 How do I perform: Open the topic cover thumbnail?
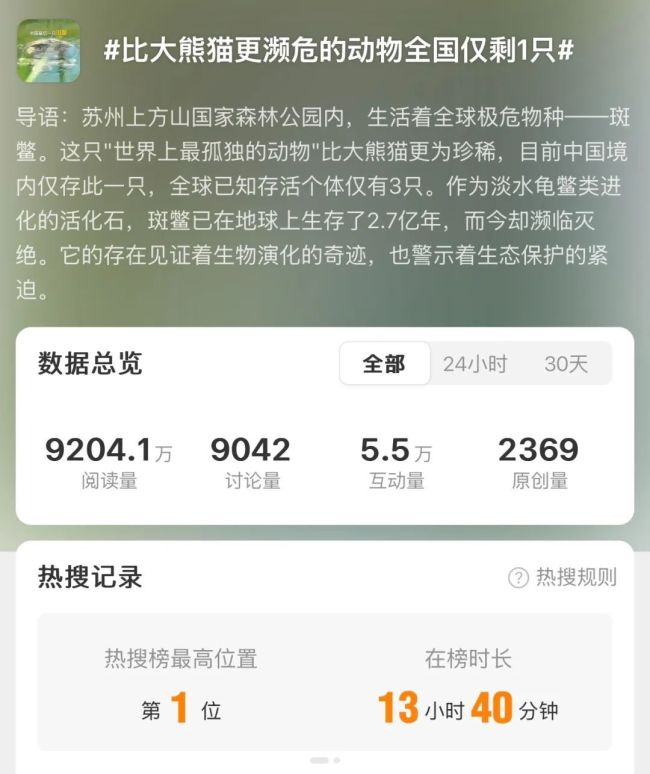pos(48,50)
